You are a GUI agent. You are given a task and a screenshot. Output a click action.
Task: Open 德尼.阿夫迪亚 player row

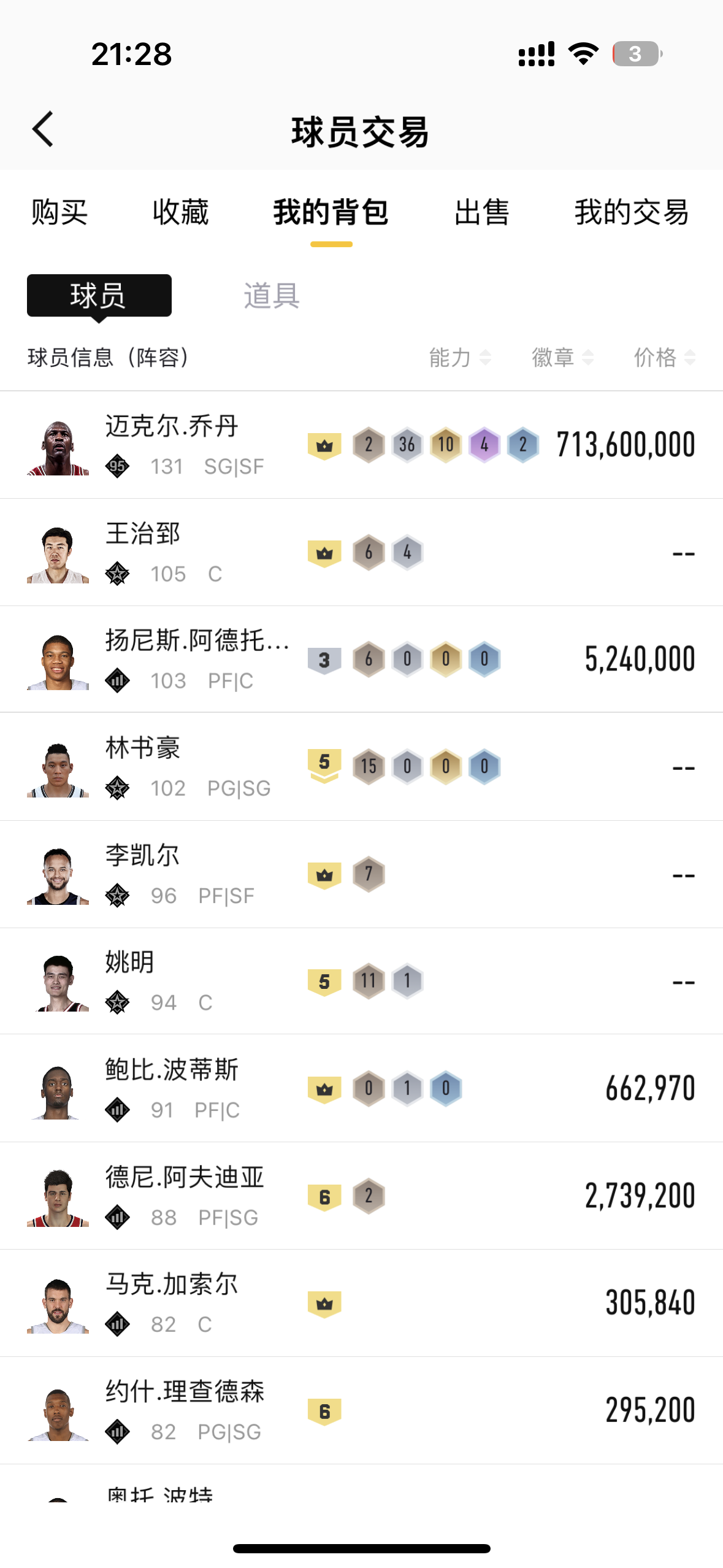tap(361, 1196)
